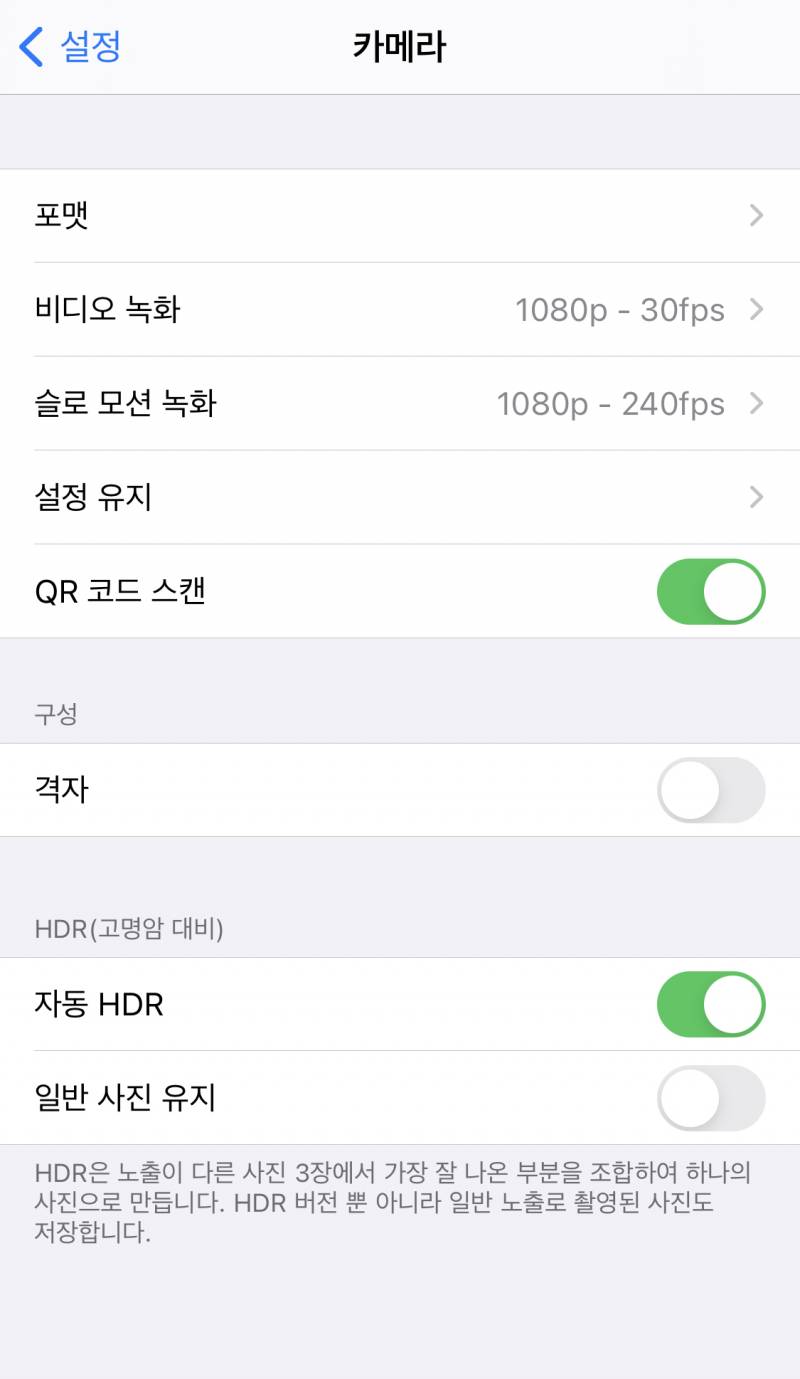Tap the chevron next to 슬로 모션 녹화
800x1379 pixels.
757,404
